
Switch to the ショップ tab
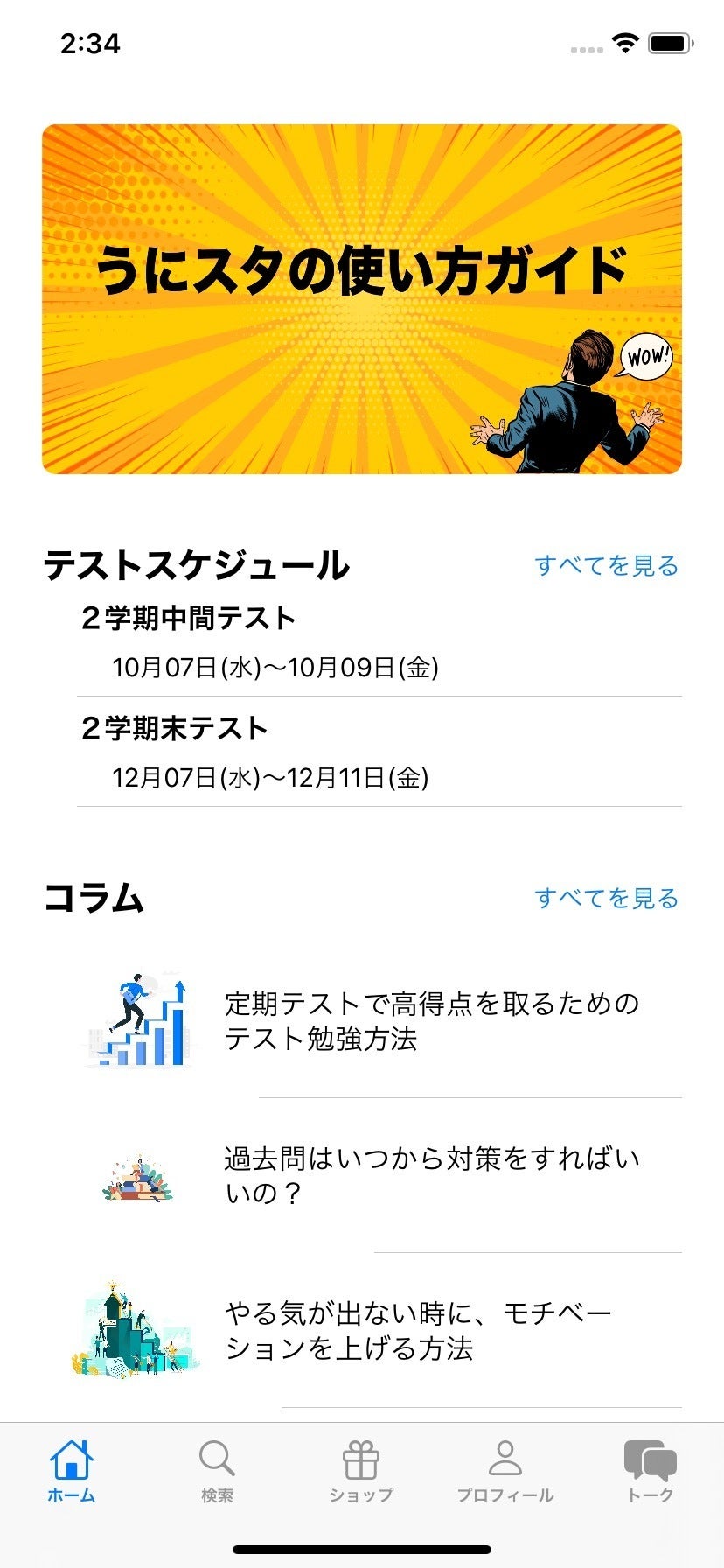[x=361, y=1472]
